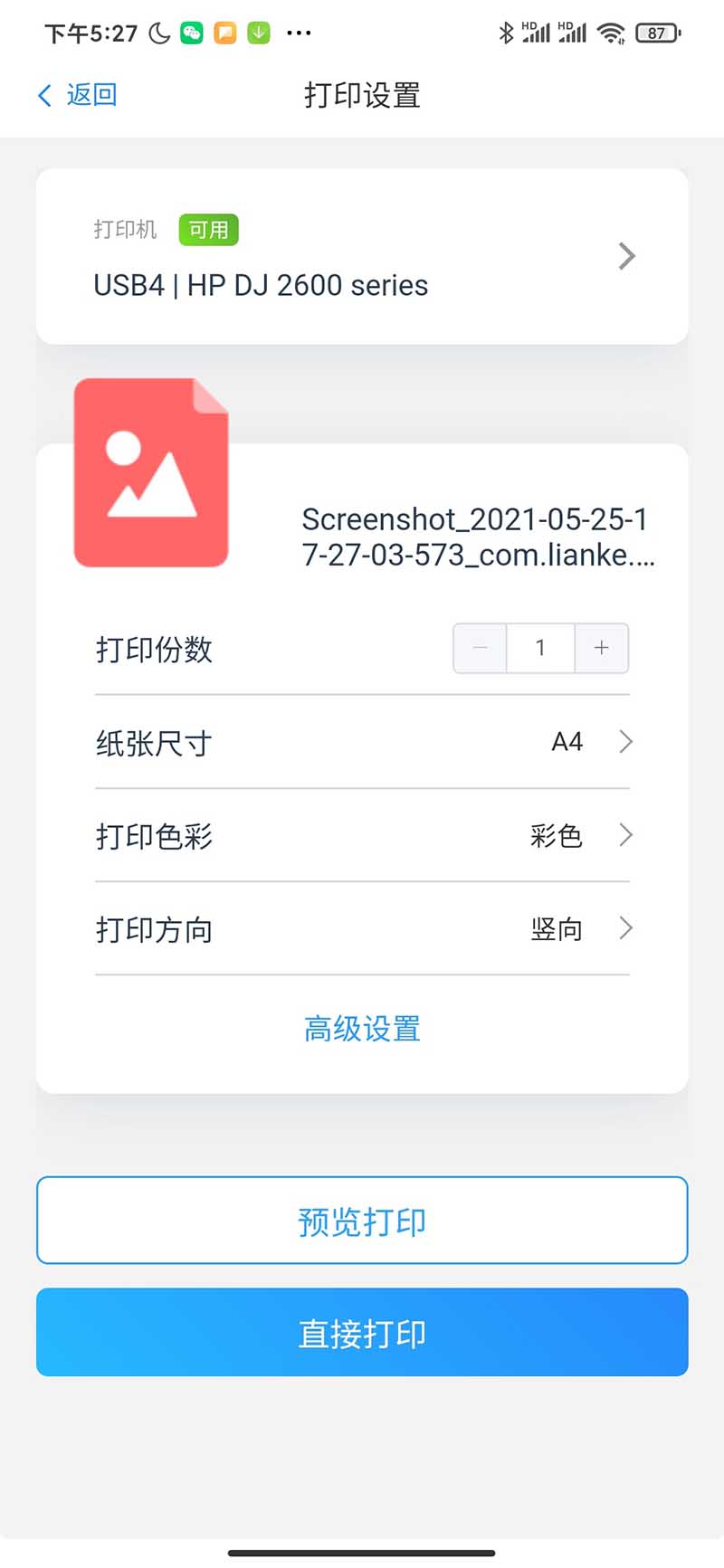The image size is (724, 1568).
Task: Open 纸张尺寸 paper size options
Action: click(x=362, y=743)
